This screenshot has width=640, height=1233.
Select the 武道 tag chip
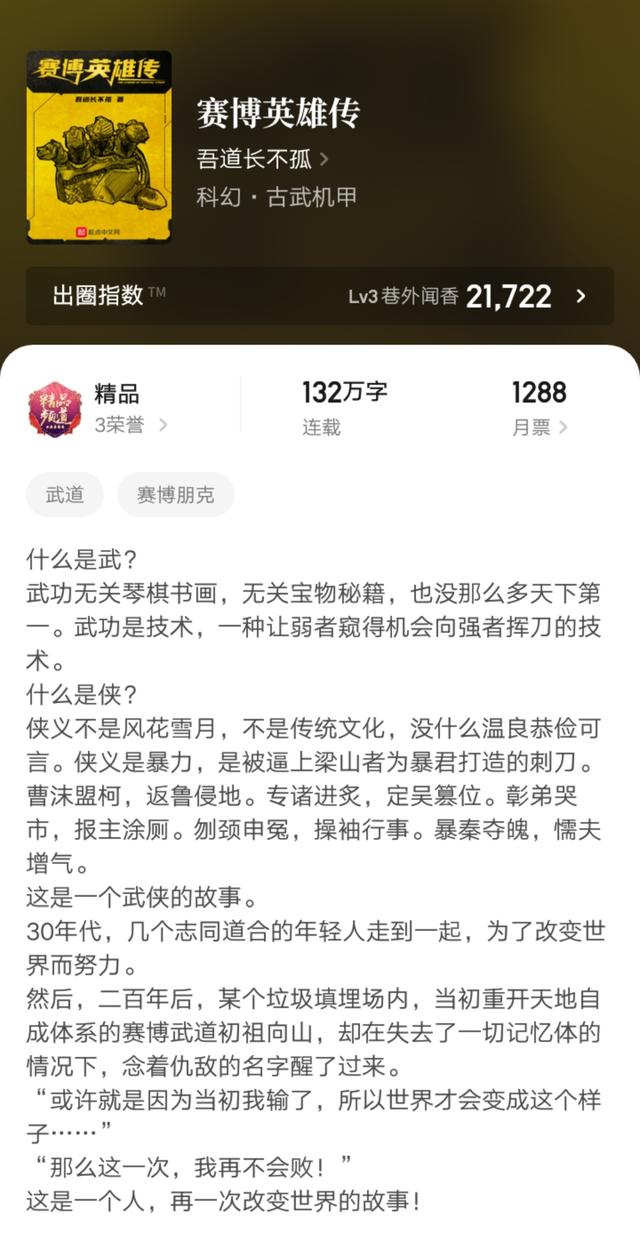click(x=65, y=495)
